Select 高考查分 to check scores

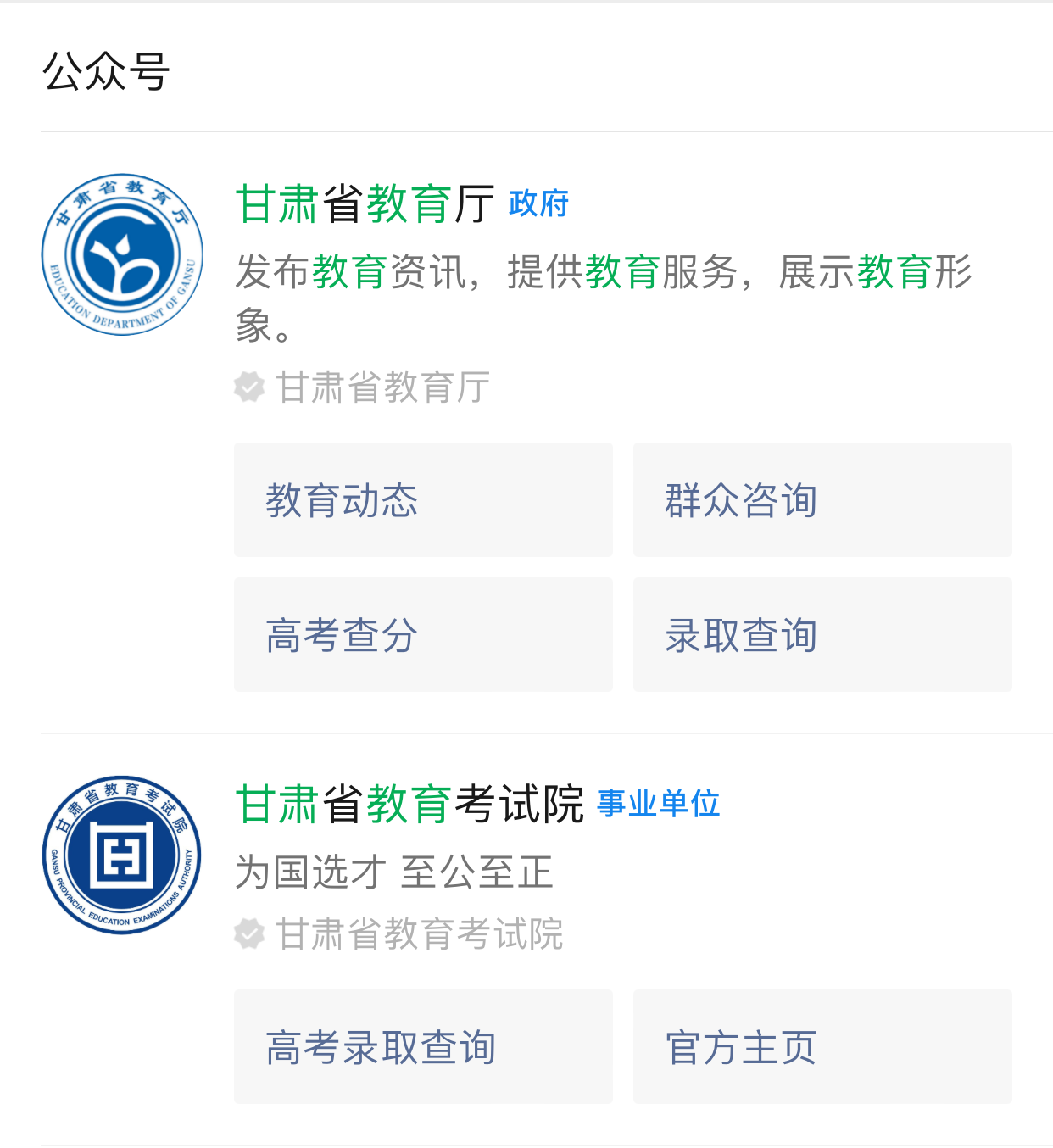coord(423,635)
